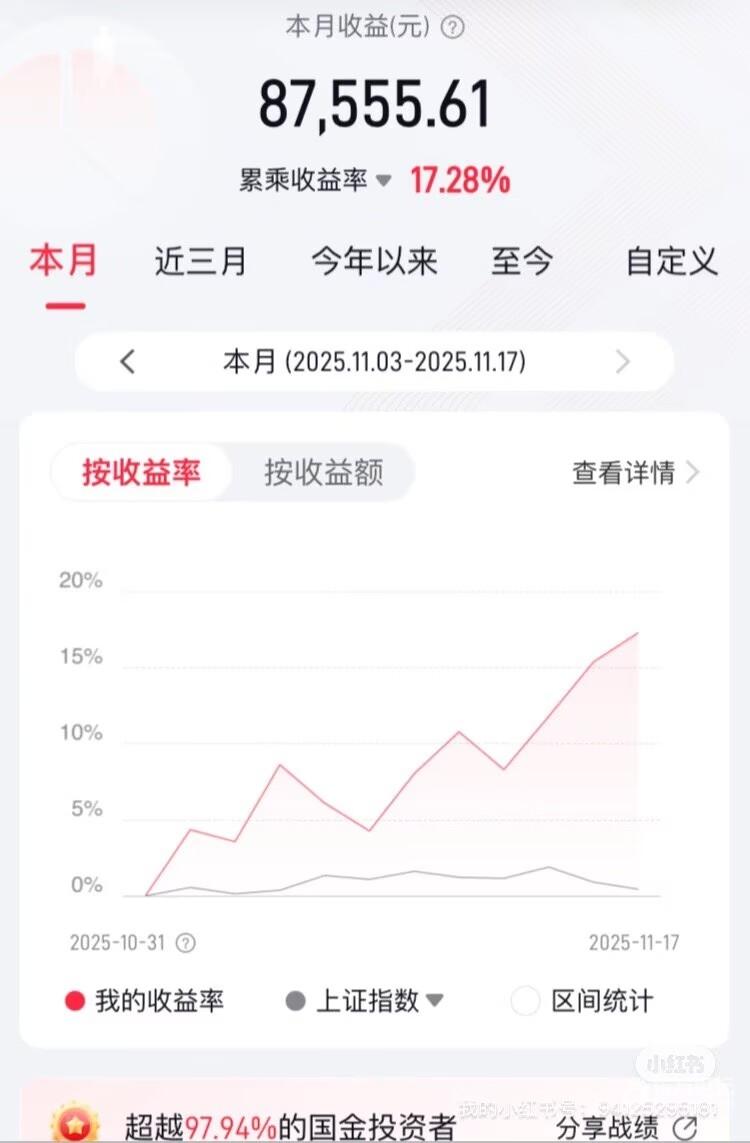Enable 区间统计
This screenshot has height=1143, width=750.
pos(582,1001)
